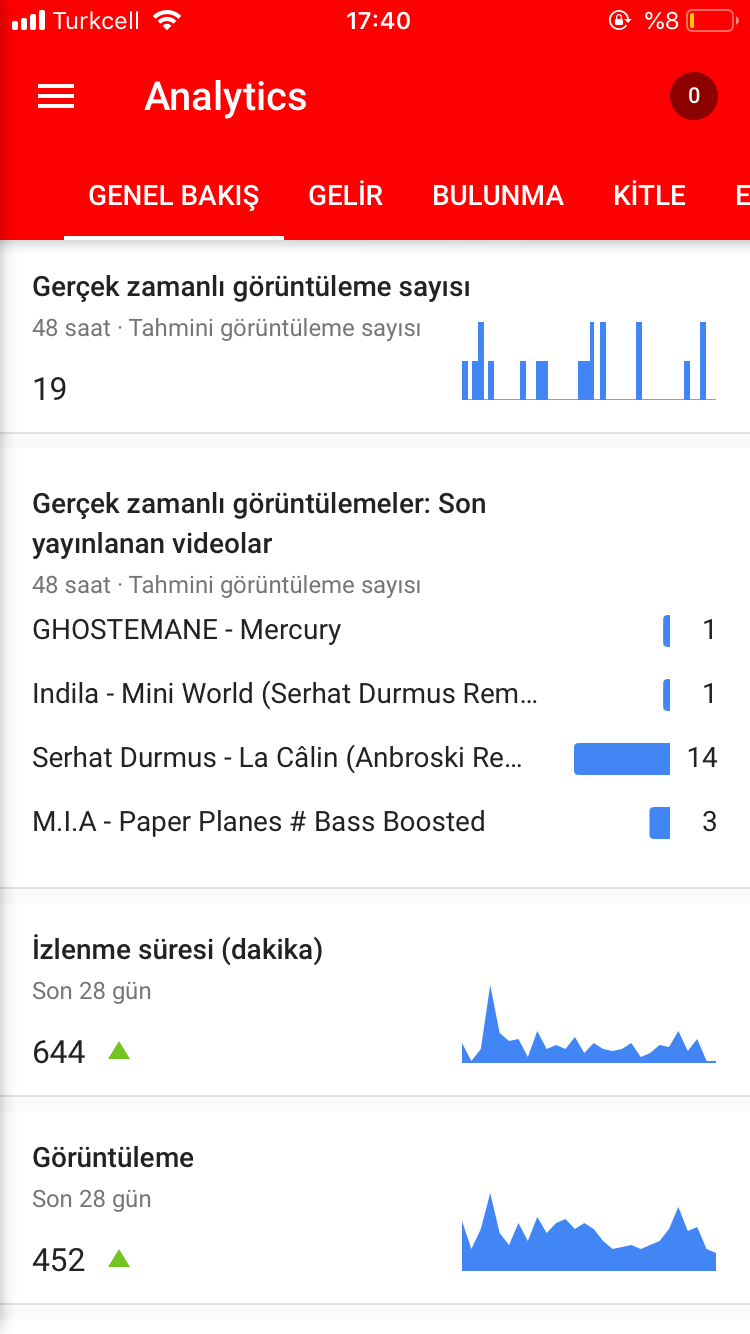Open the Serhat Durmus - La Câlin row
750x1334 pixels.
(375, 758)
